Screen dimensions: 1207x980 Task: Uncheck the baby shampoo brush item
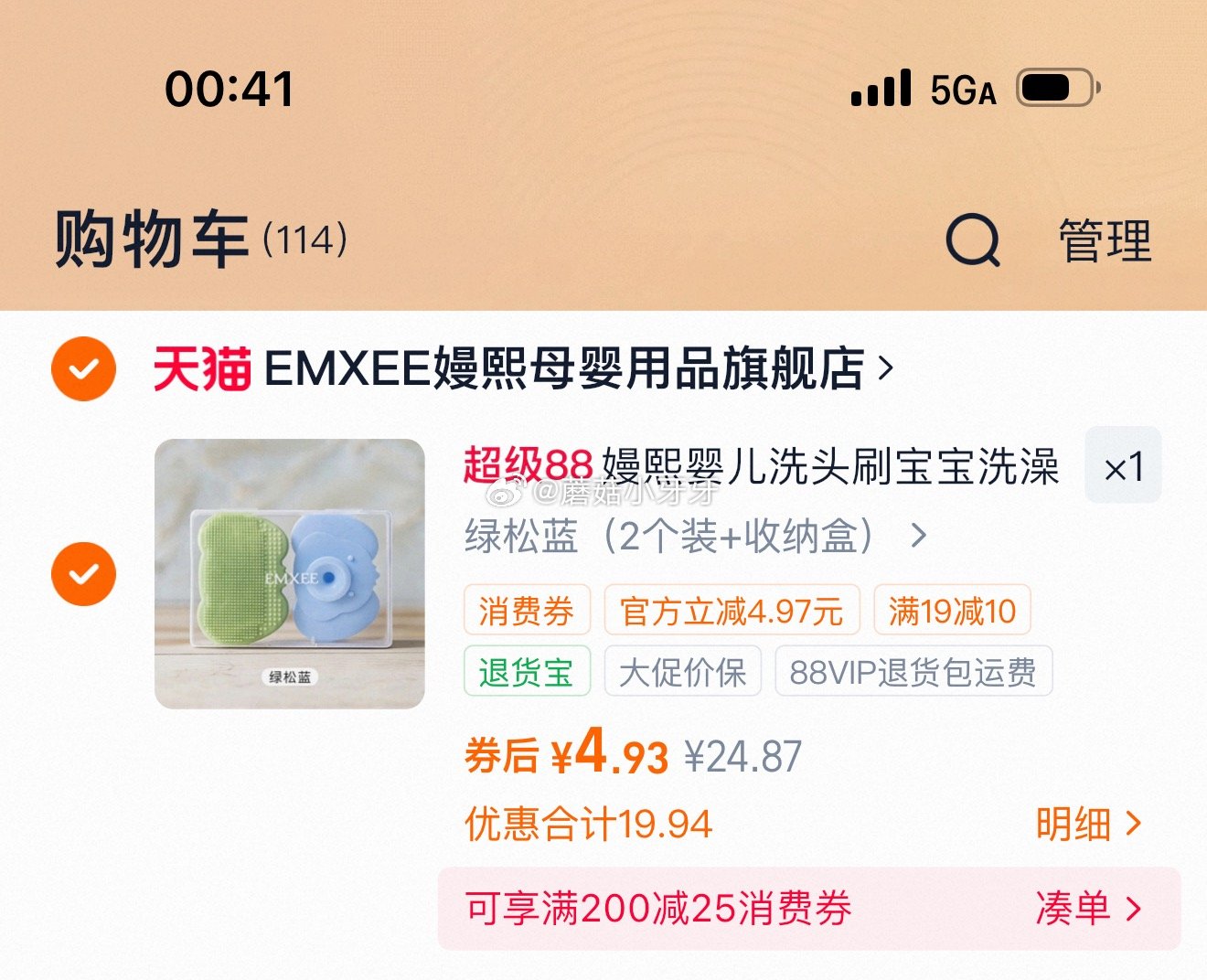(83, 574)
